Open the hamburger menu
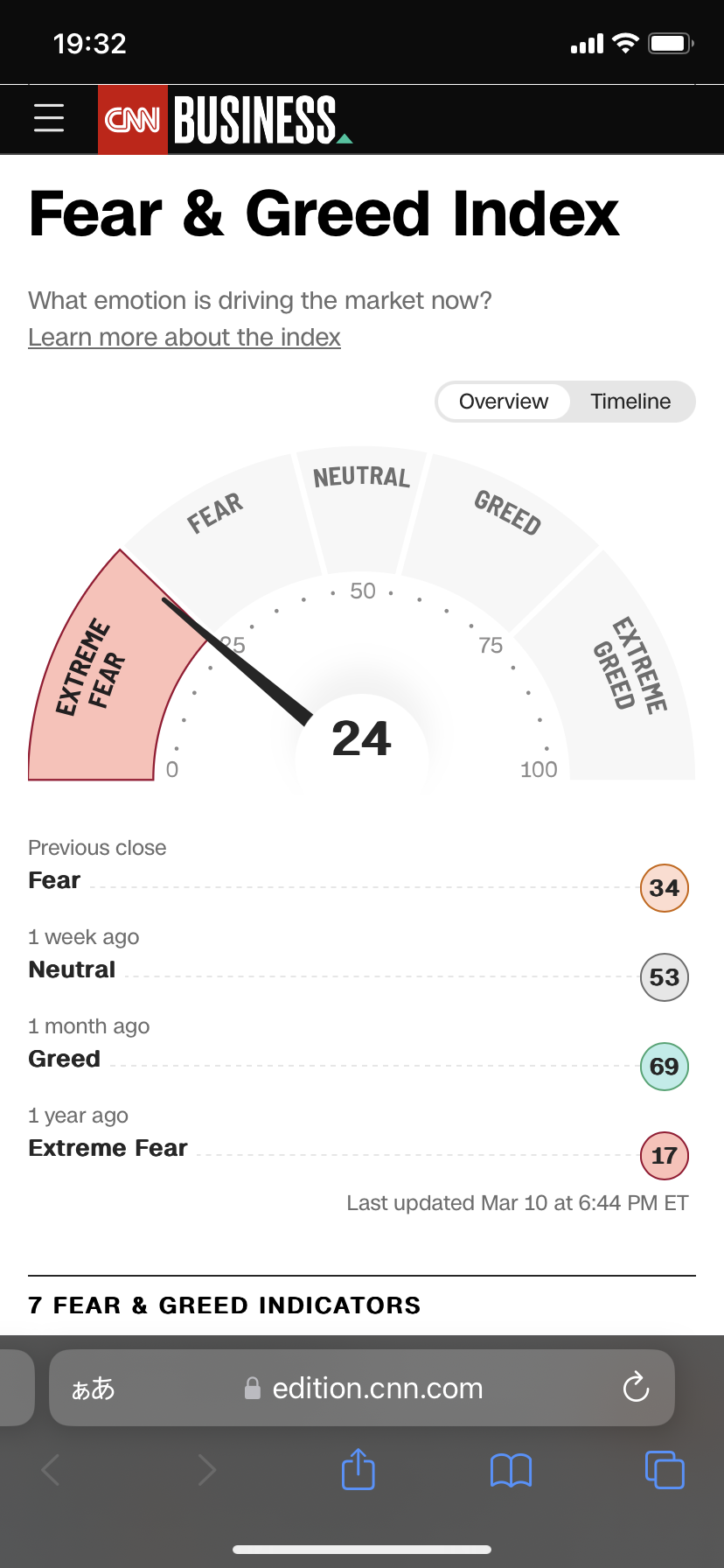Image resolution: width=724 pixels, height=1568 pixels. click(x=49, y=117)
